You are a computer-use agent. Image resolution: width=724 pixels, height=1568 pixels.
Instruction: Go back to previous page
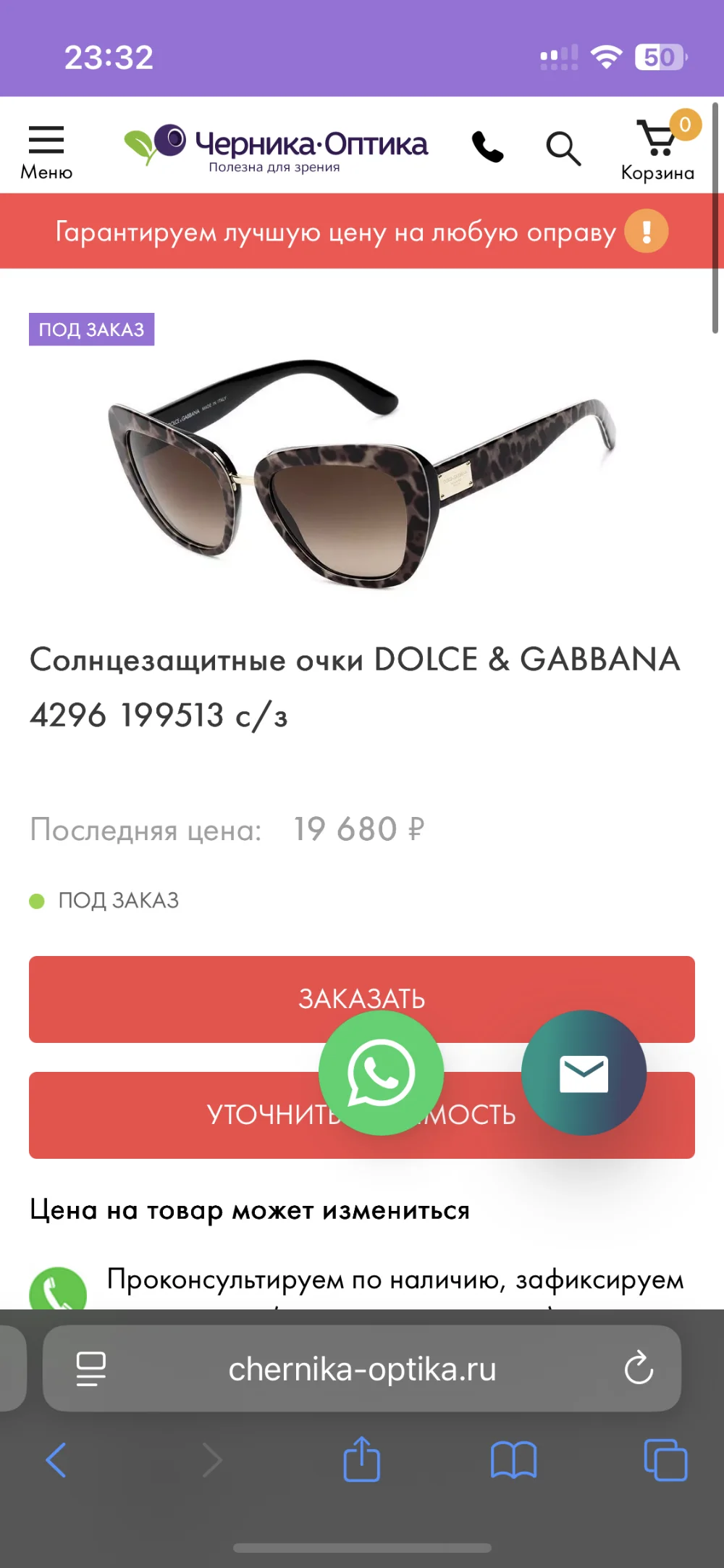coord(56,1459)
